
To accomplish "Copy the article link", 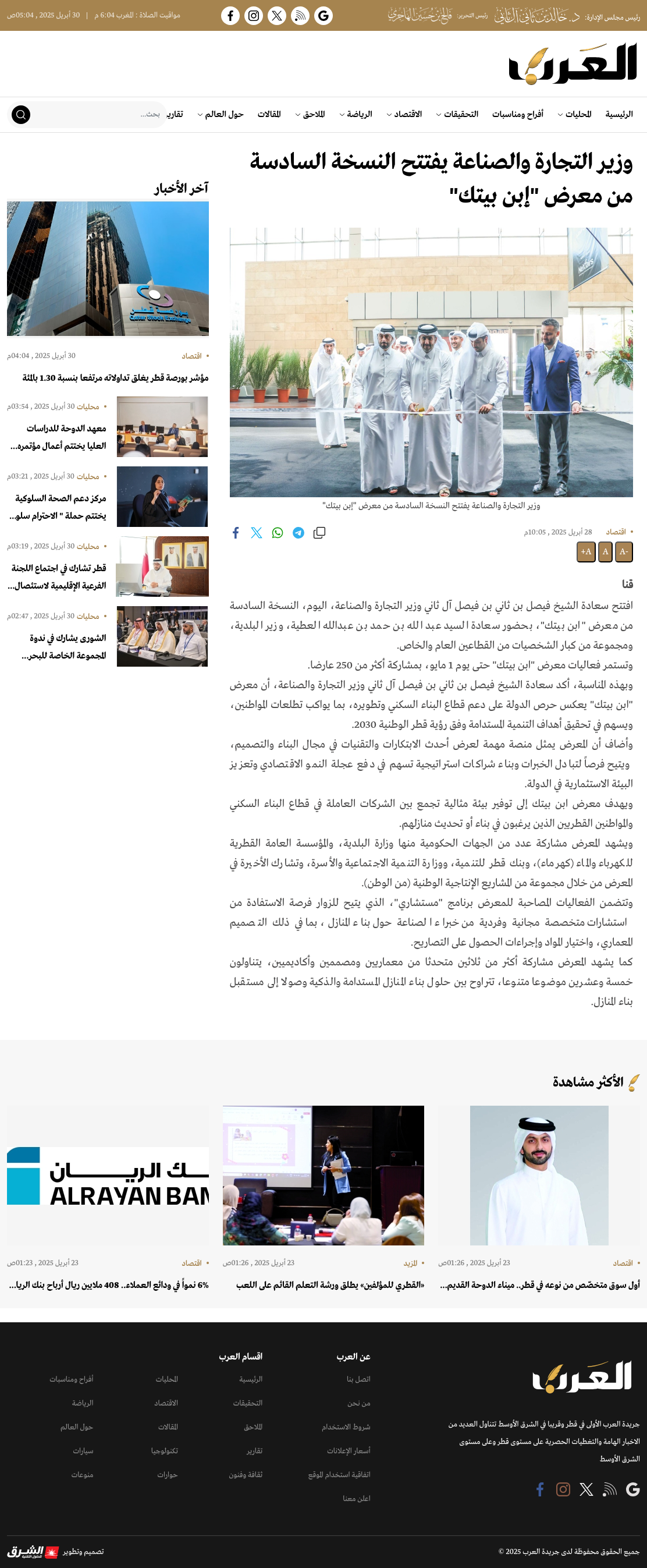I will click(319, 533).
